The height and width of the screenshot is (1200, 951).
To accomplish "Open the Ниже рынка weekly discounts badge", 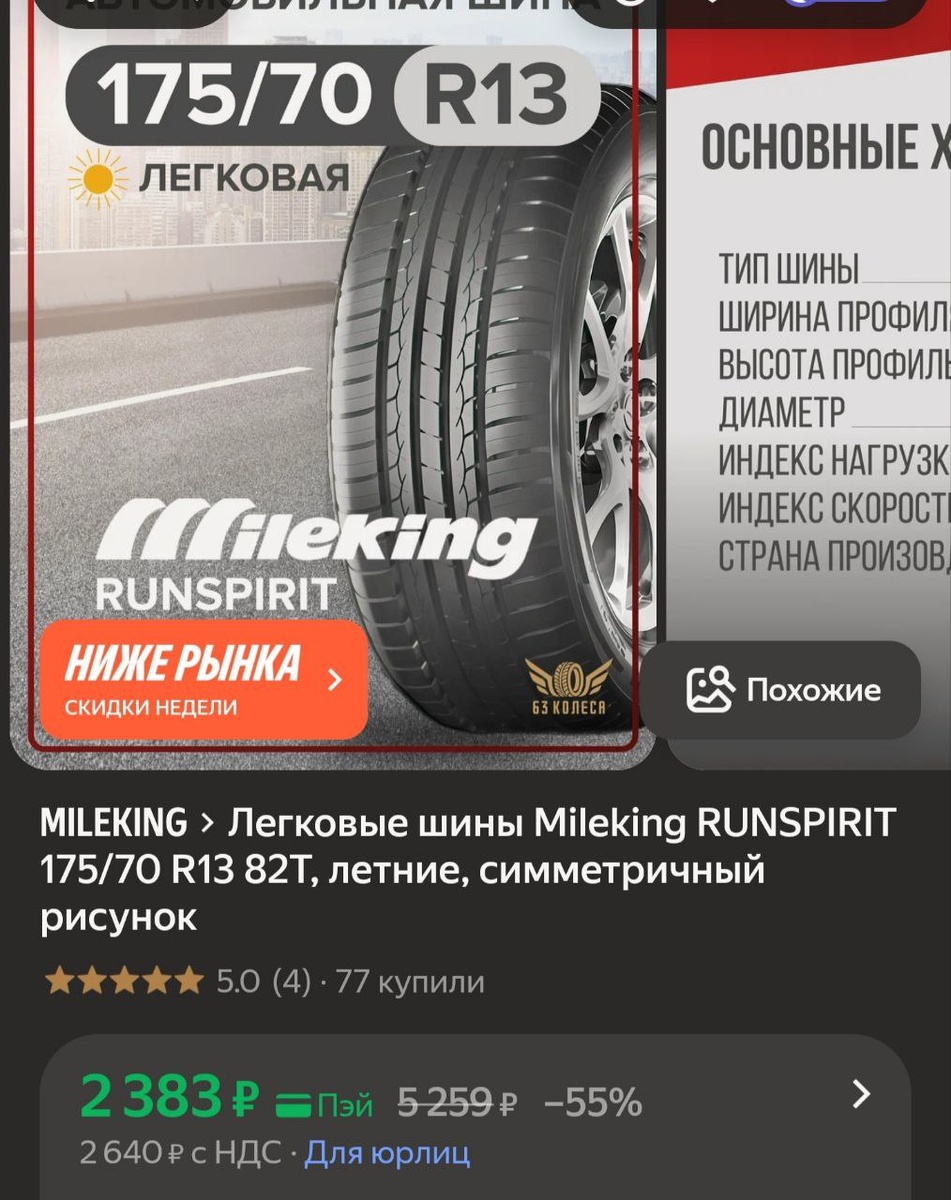I will click(204, 680).
